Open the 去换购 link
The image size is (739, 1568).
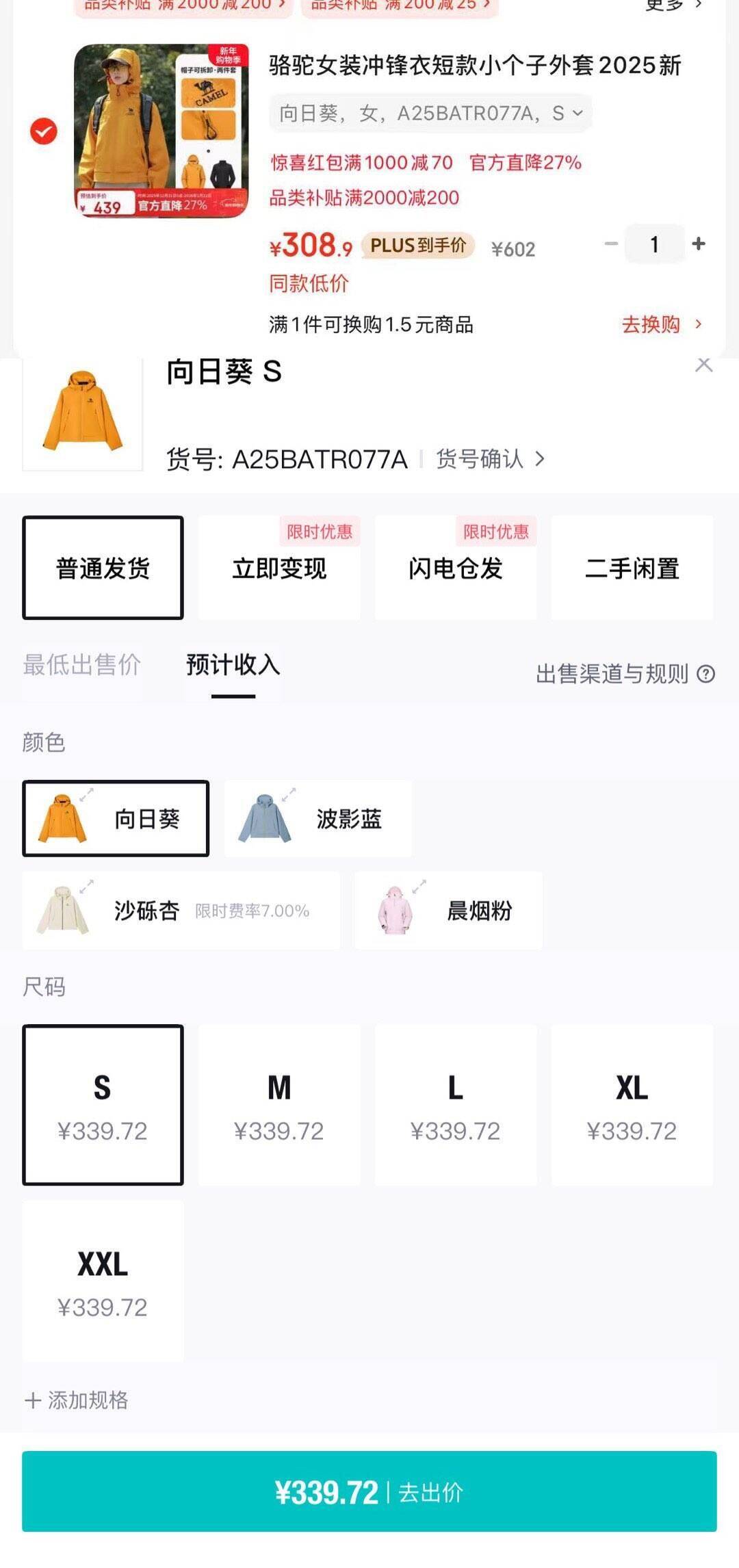(x=661, y=324)
